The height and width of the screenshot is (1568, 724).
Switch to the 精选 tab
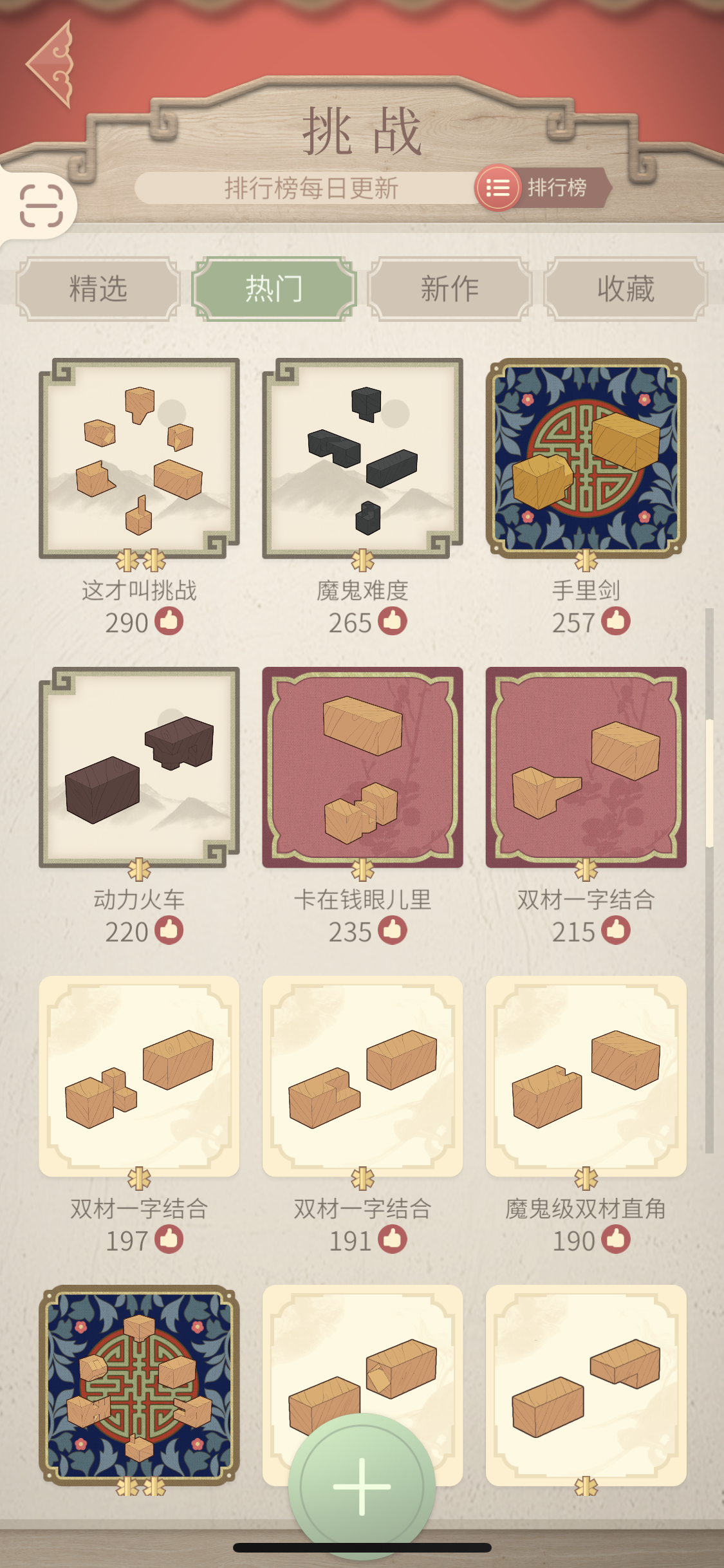[x=98, y=288]
